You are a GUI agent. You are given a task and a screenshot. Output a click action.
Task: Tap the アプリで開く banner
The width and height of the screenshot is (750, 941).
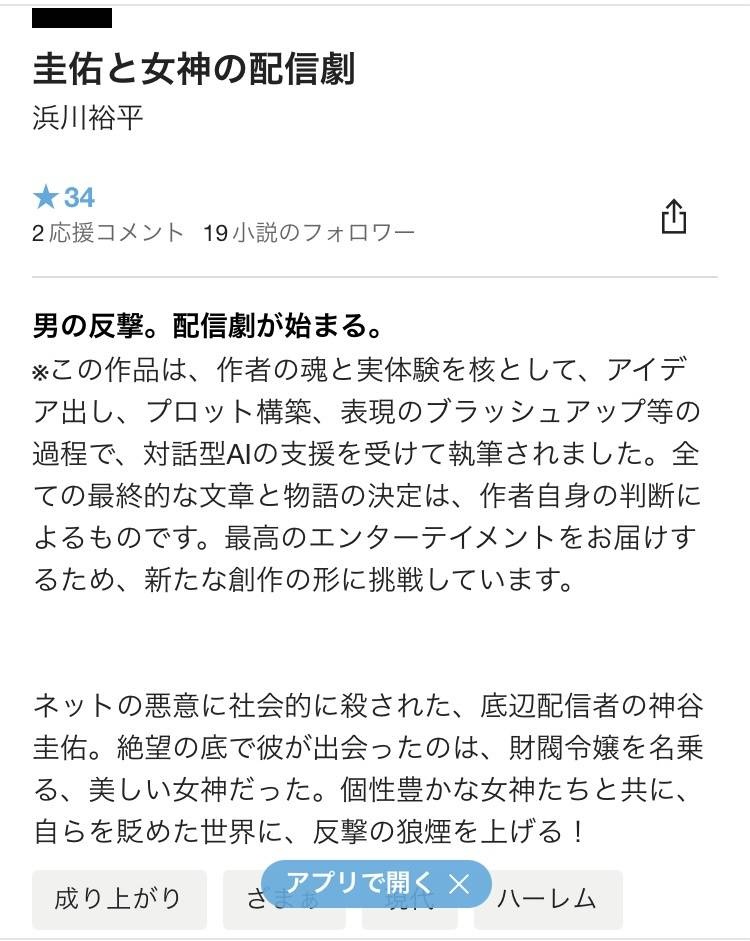360,883
